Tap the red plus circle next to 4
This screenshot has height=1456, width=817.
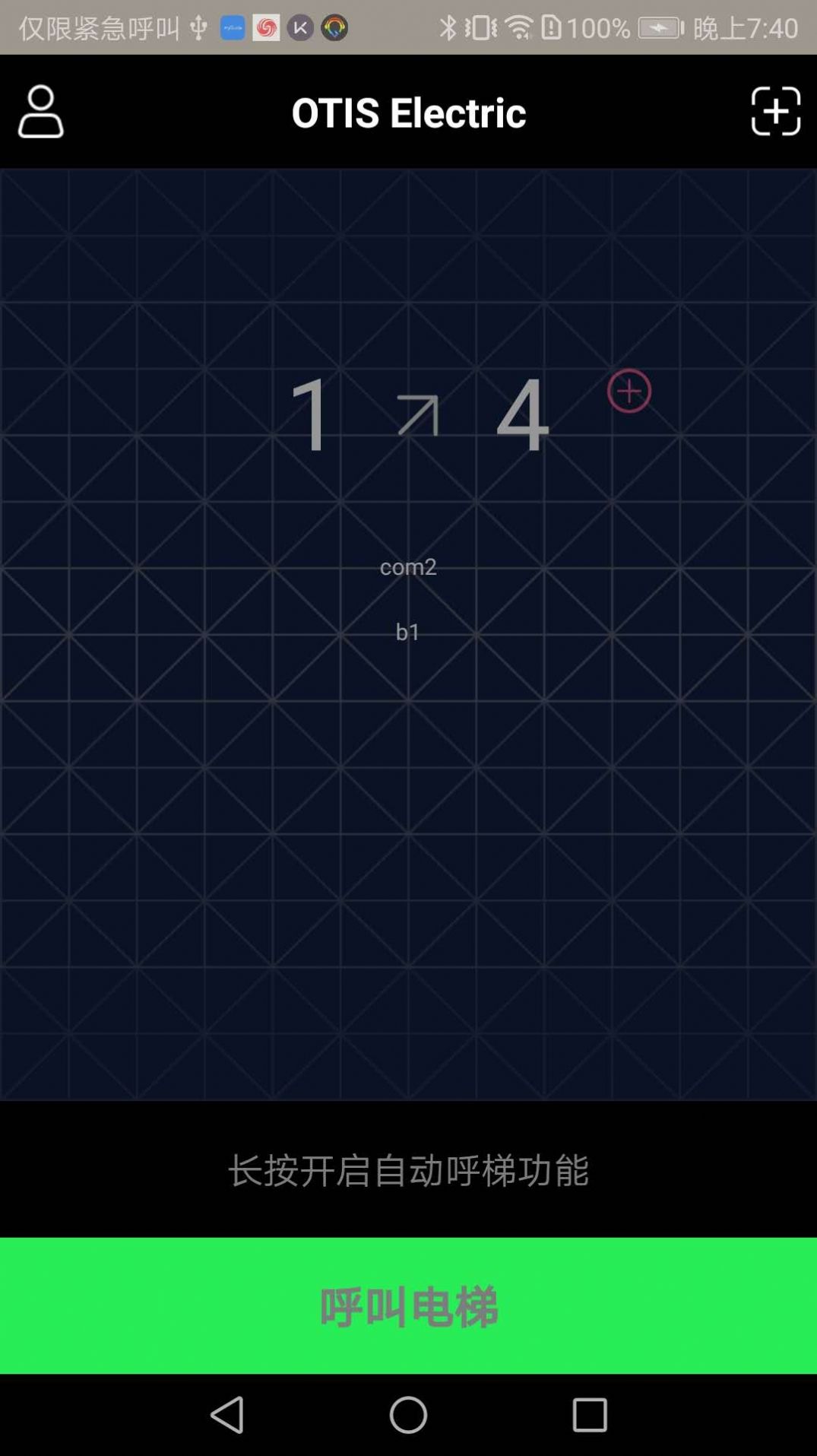(629, 391)
